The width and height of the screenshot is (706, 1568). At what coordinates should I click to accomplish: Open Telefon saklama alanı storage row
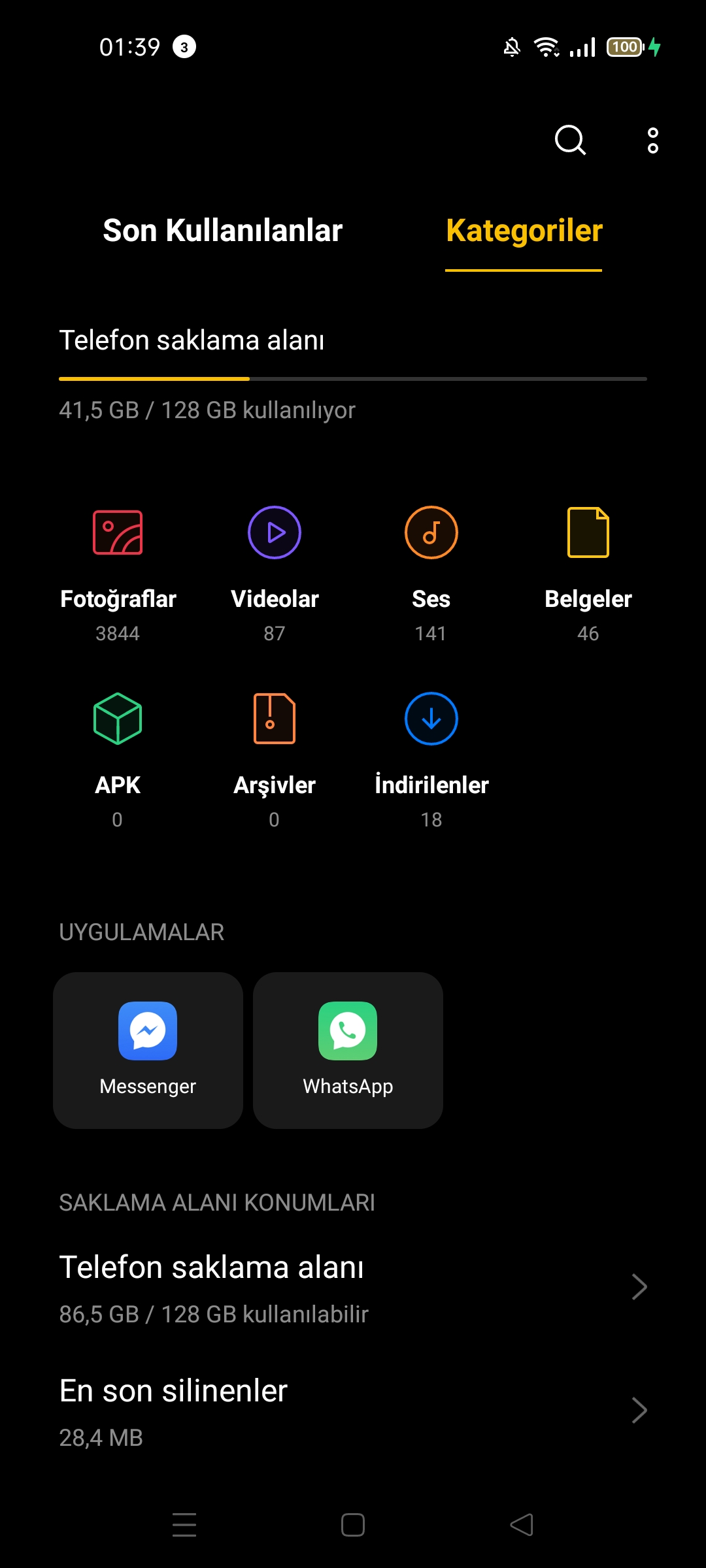point(353,1287)
